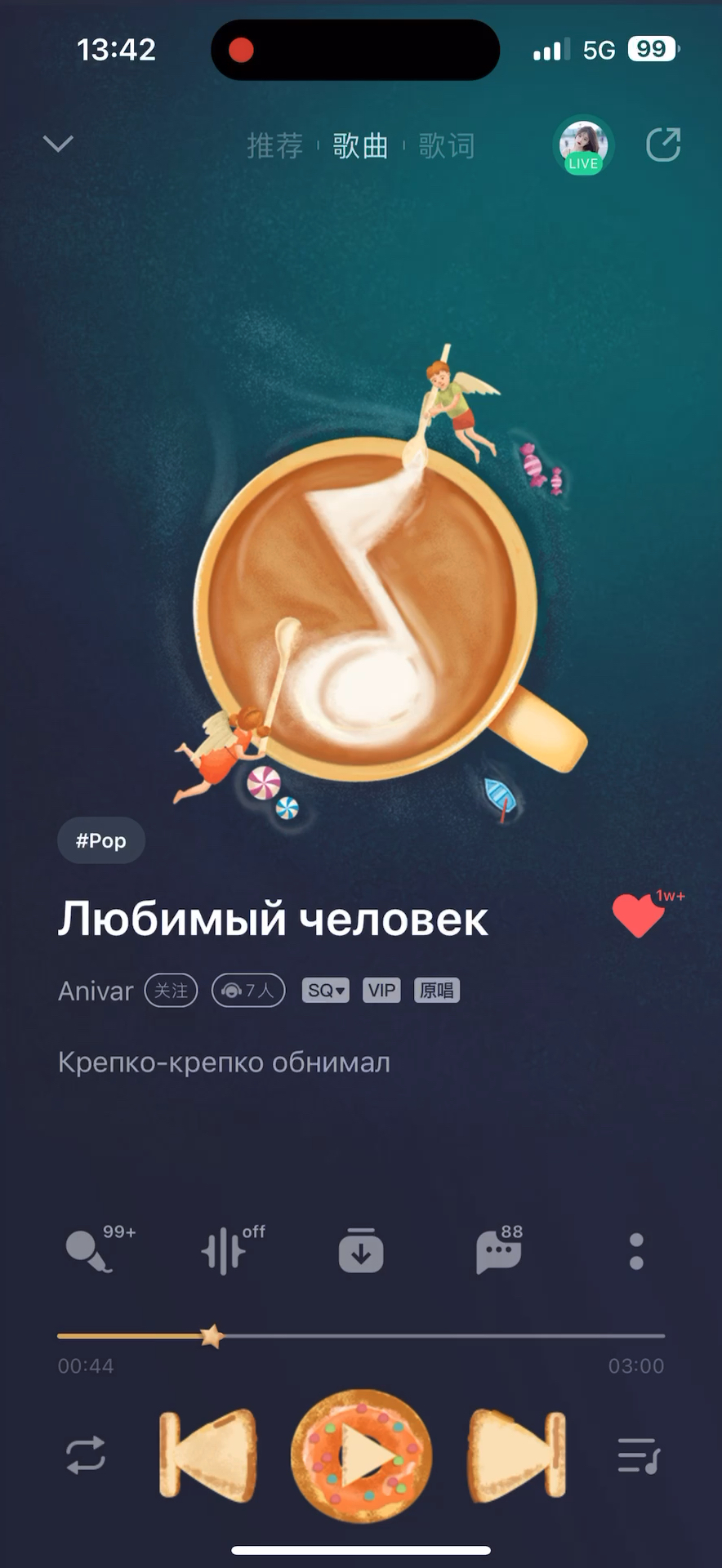The width and height of the screenshot is (722, 1568).
Task: Open the sound effects equalizer icon
Action: (x=223, y=1251)
